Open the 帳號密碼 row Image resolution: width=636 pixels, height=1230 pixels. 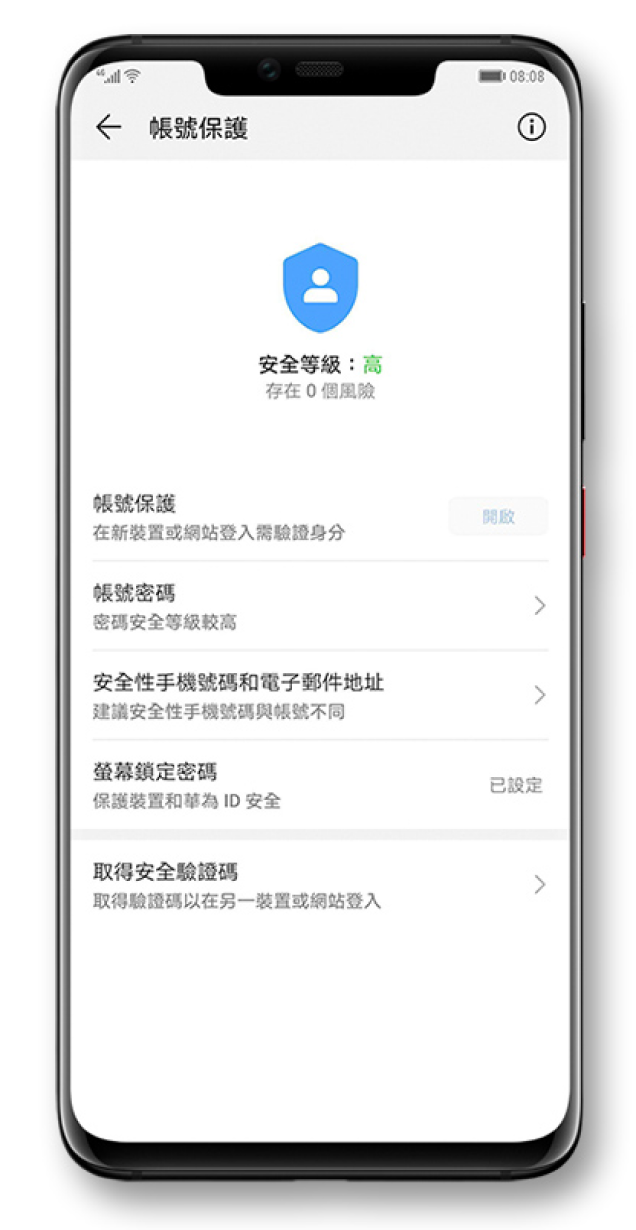319,606
